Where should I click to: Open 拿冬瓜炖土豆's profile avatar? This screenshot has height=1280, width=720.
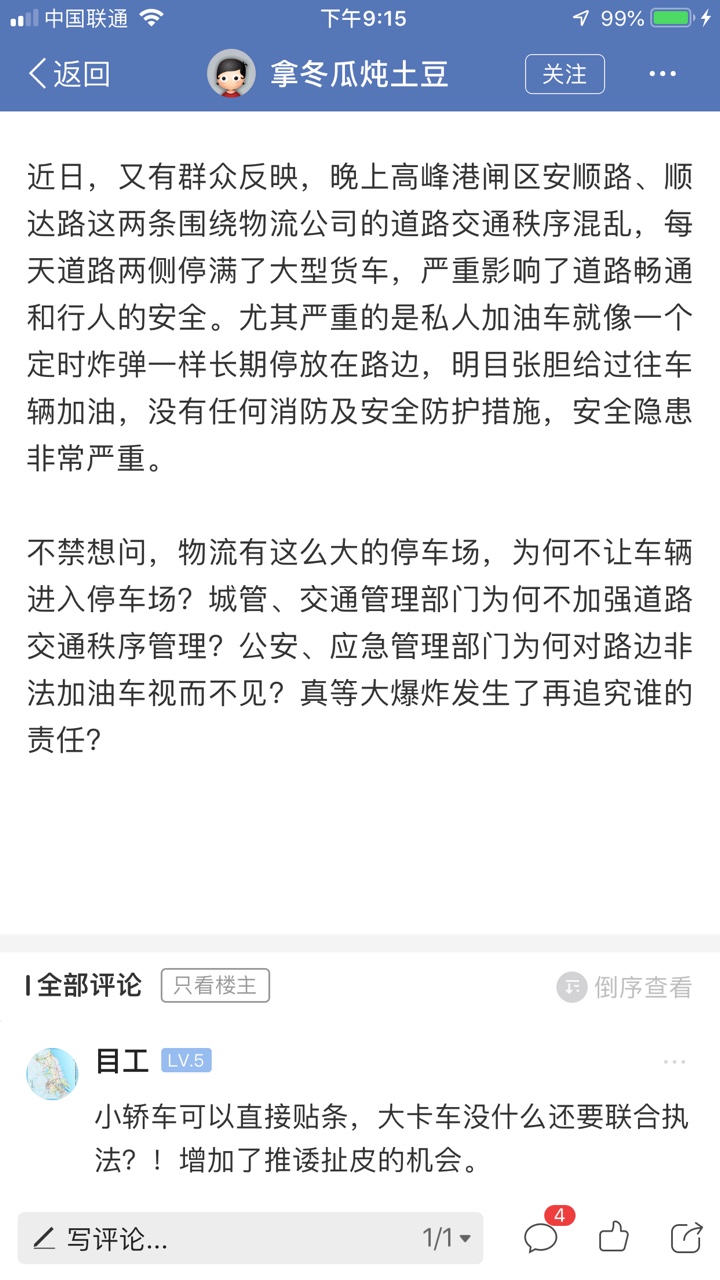[231, 74]
